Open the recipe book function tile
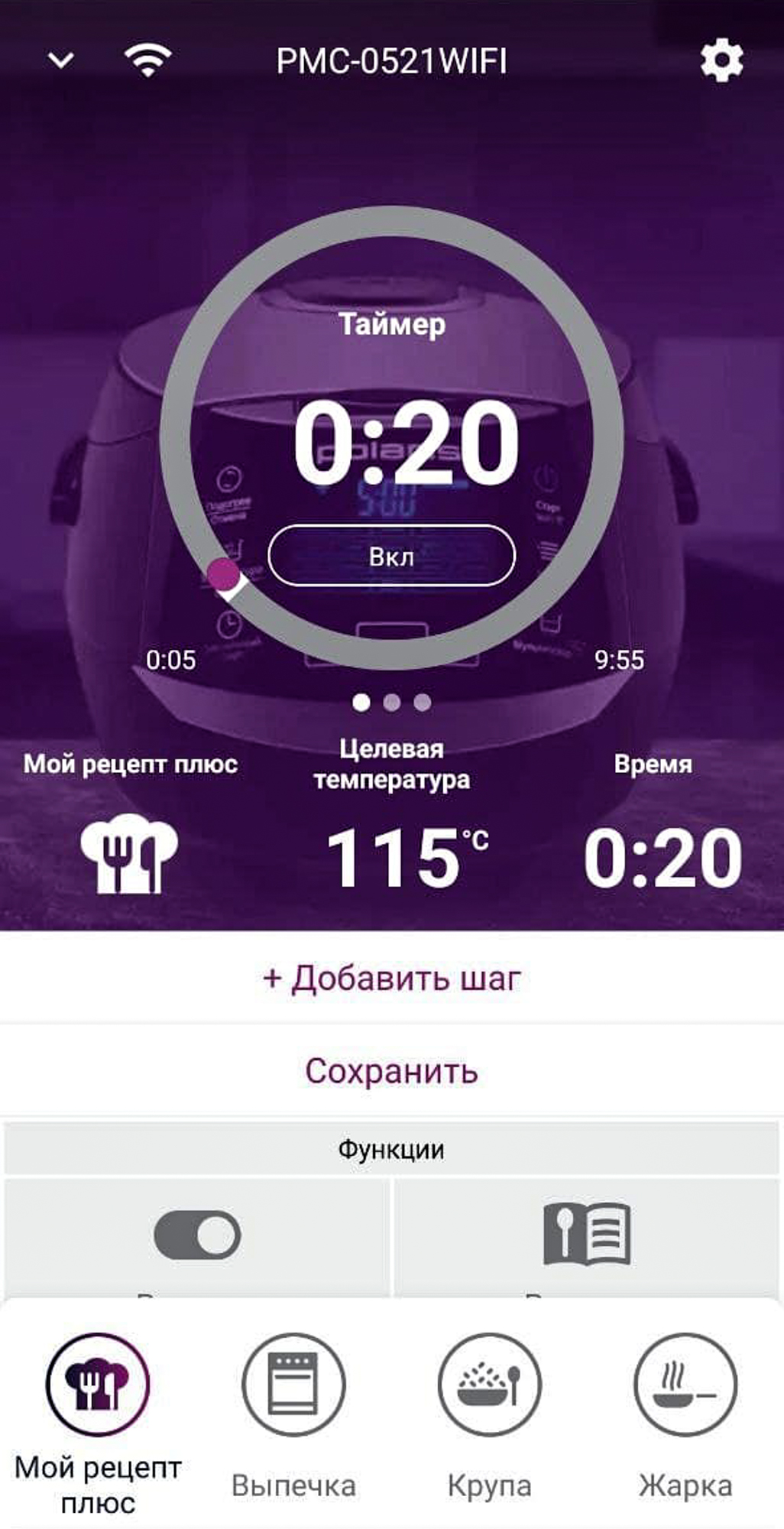Screen dimensions: 784x1529 586,1234
